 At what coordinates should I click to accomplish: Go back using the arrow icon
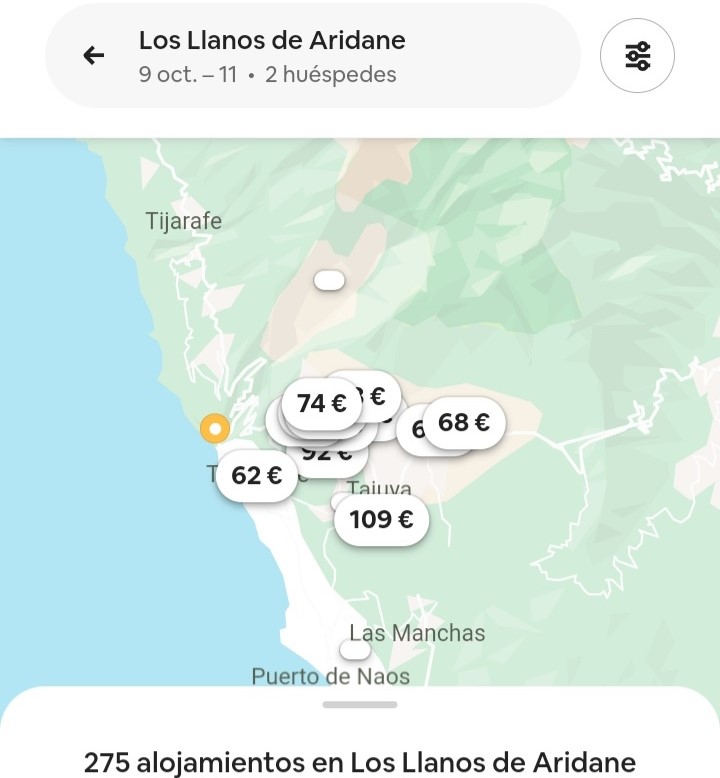tap(94, 56)
